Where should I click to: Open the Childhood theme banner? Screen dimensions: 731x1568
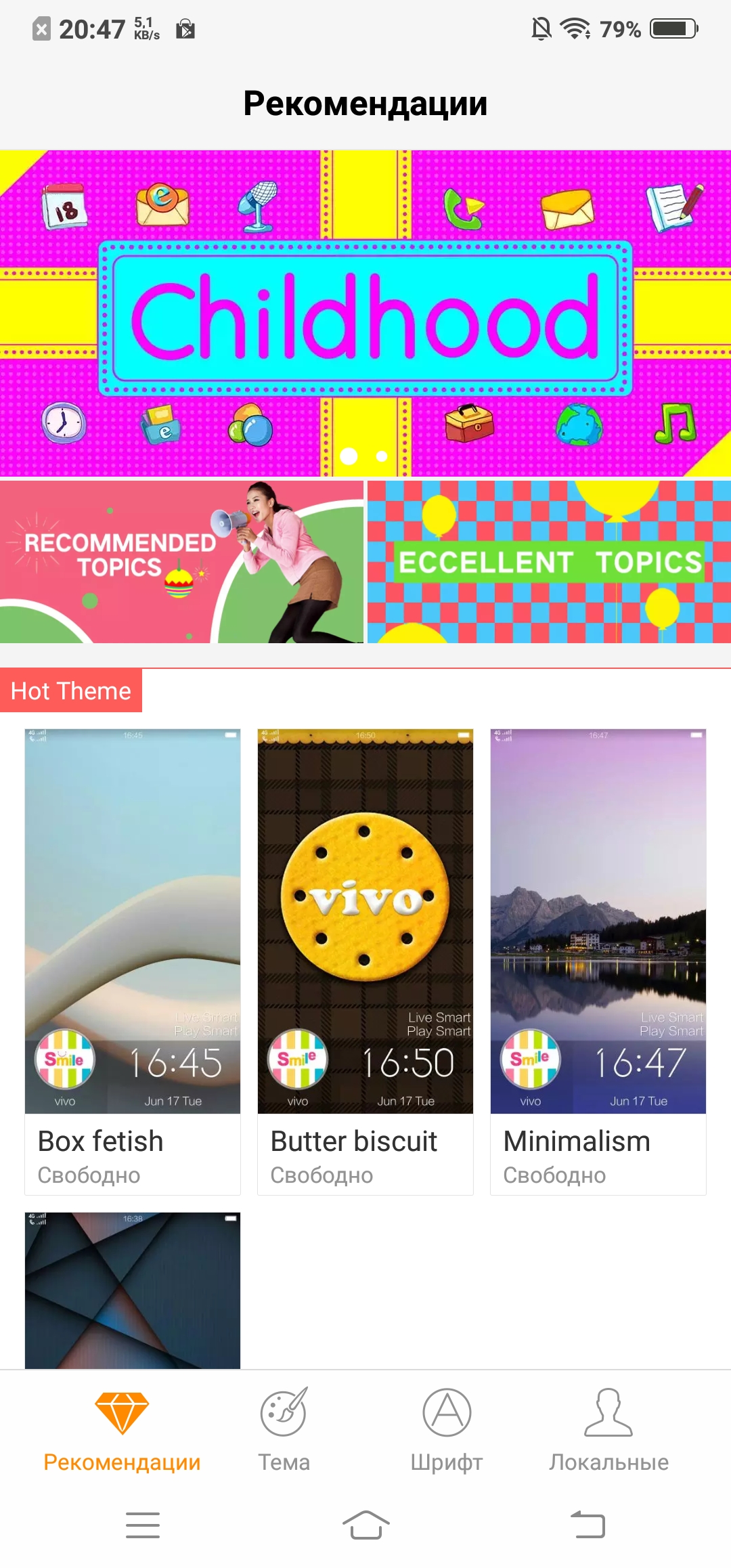365,313
